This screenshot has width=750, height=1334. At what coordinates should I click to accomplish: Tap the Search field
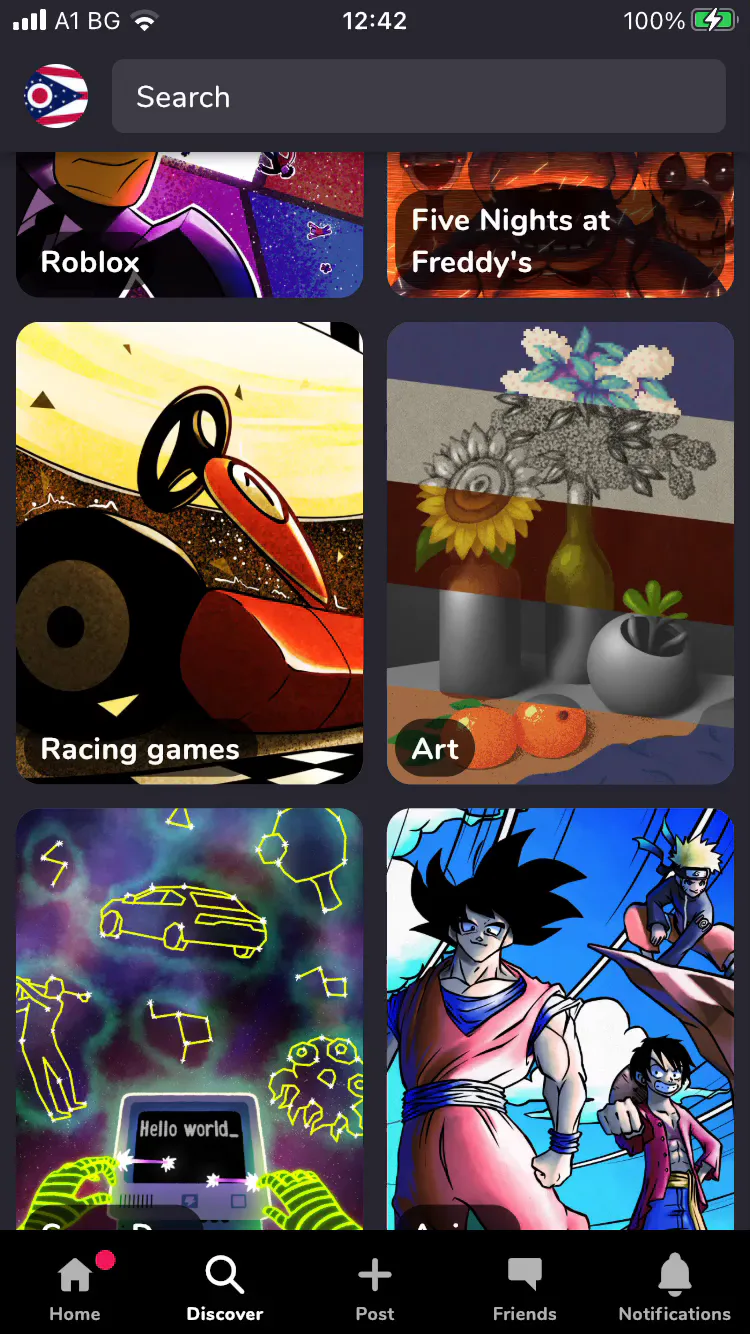coord(418,96)
